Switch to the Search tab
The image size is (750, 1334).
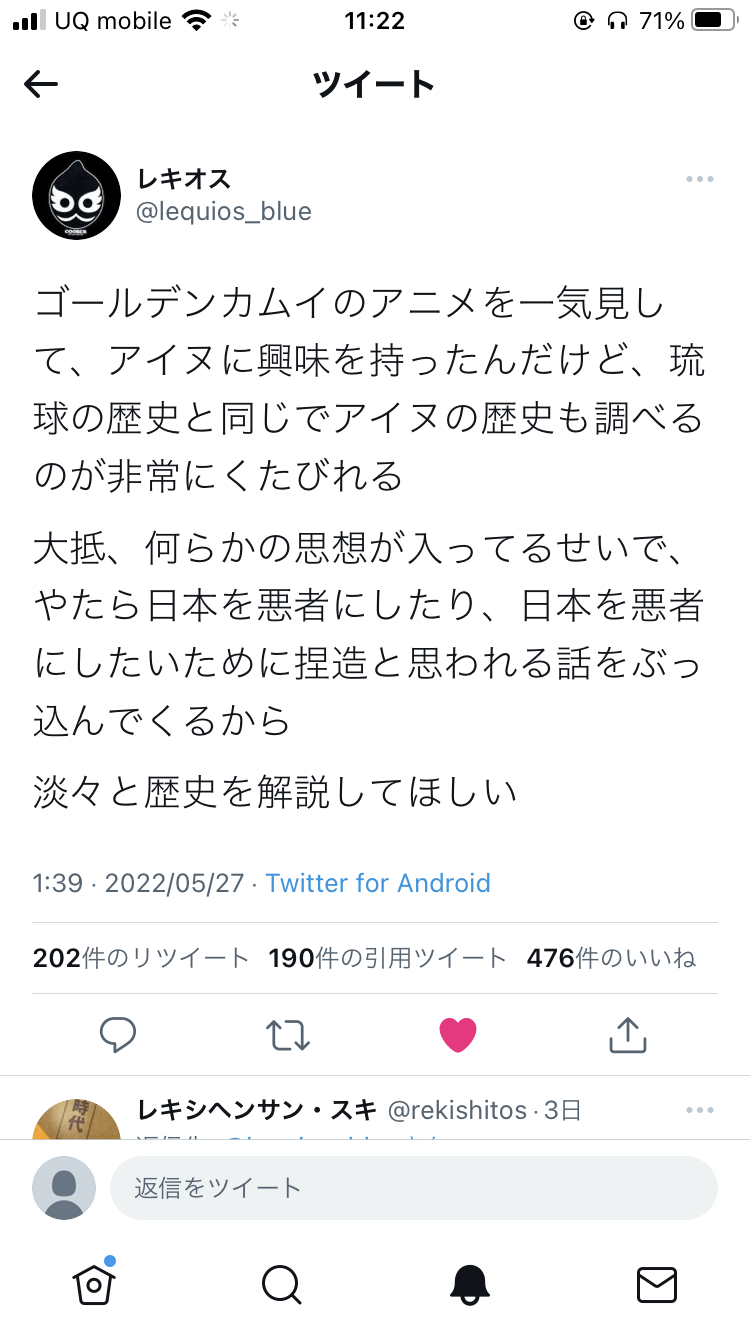point(281,1283)
